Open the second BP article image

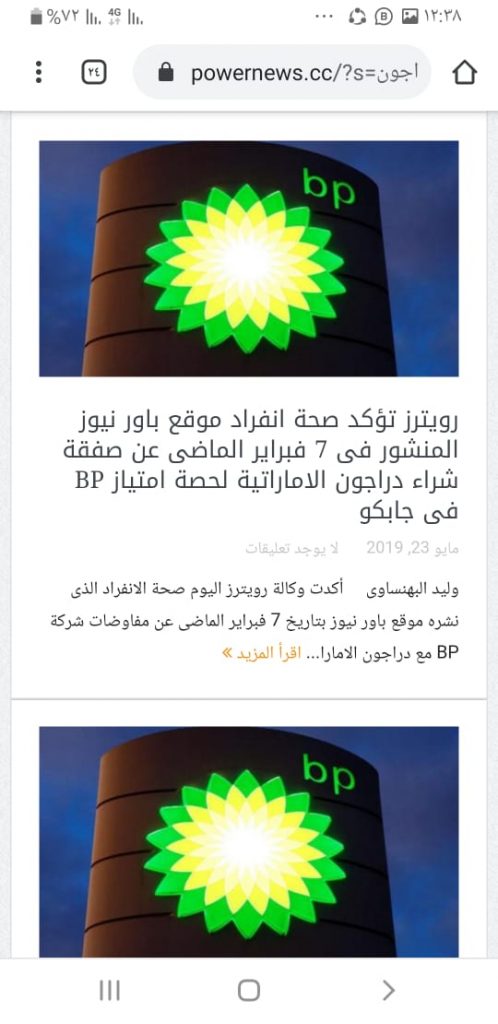249,842
